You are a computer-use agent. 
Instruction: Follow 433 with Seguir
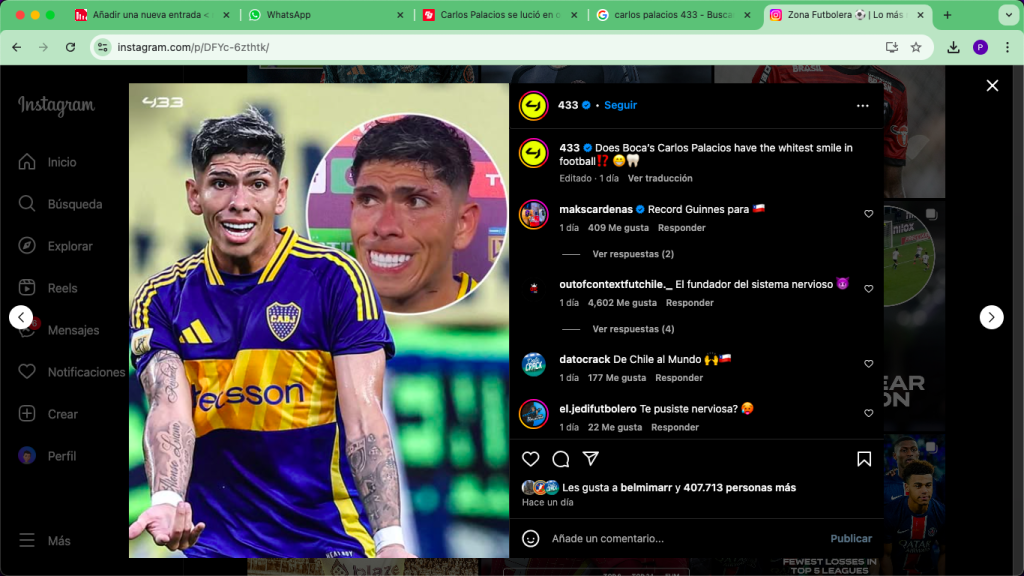point(620,105)
